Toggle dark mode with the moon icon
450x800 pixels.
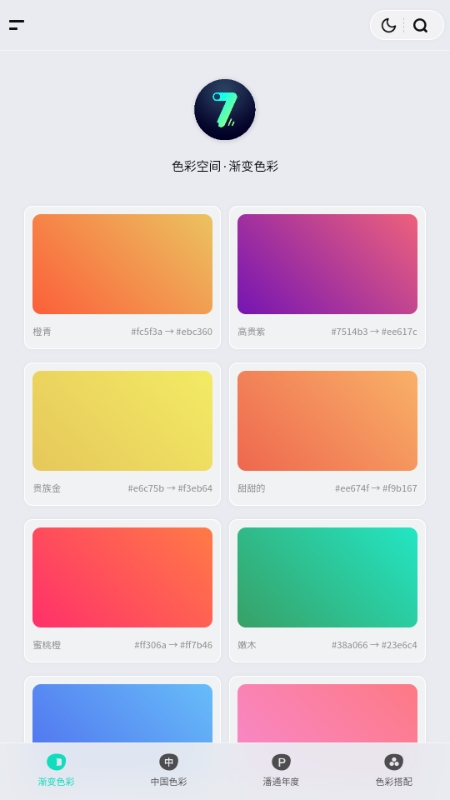point(389,25)
